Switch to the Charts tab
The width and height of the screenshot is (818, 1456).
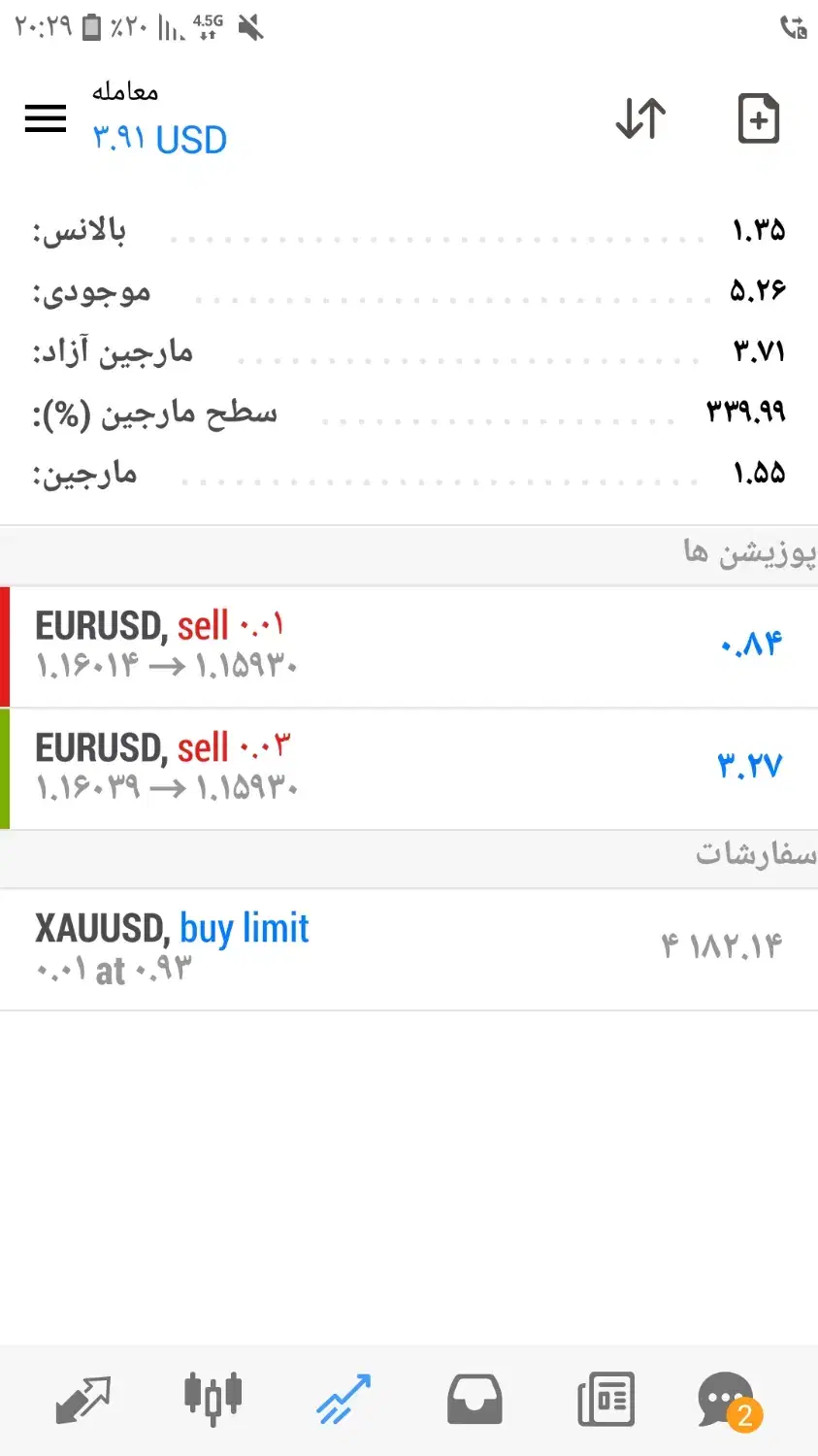(213, 1400)
